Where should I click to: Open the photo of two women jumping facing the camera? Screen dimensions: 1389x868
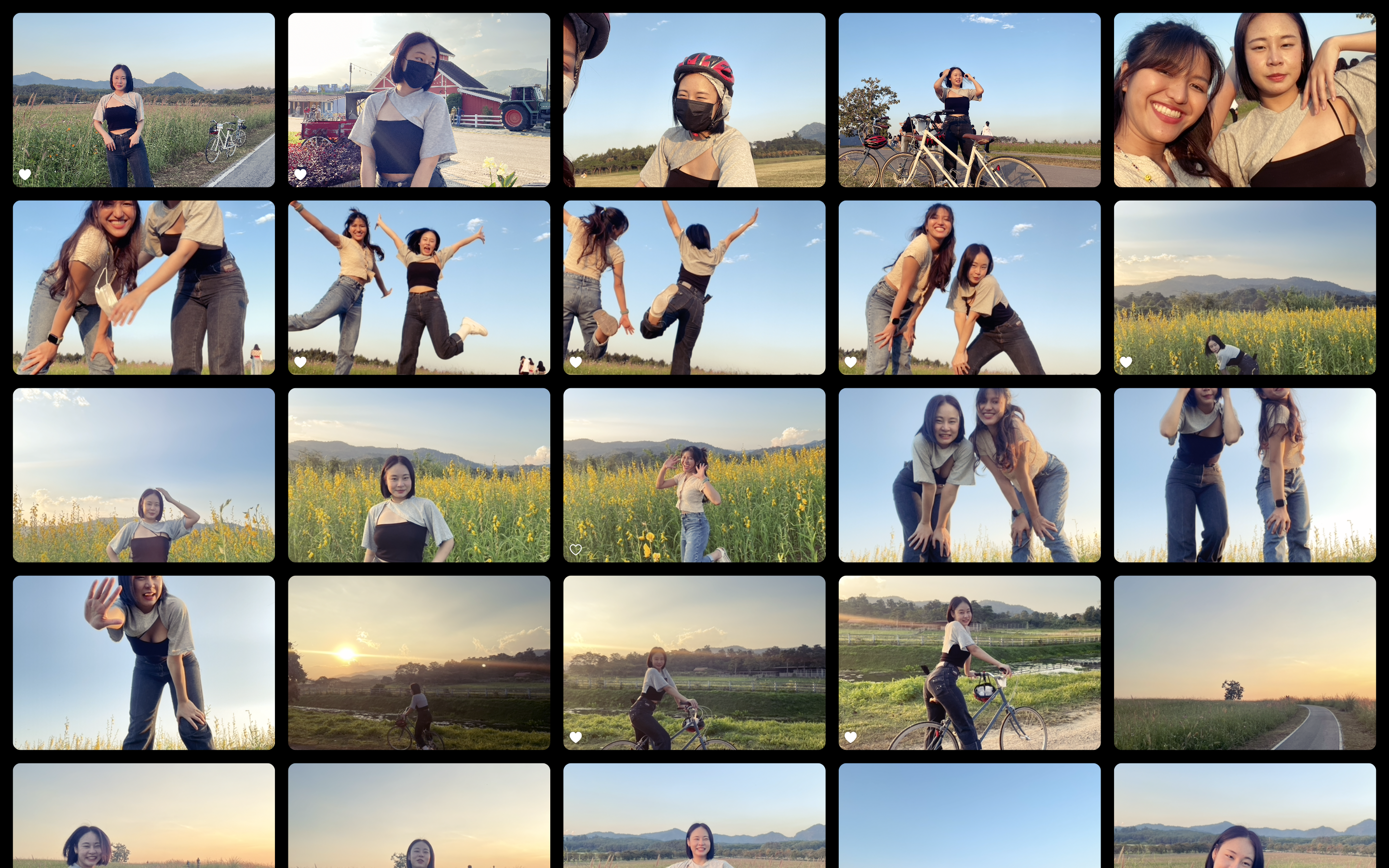point(419,287)
